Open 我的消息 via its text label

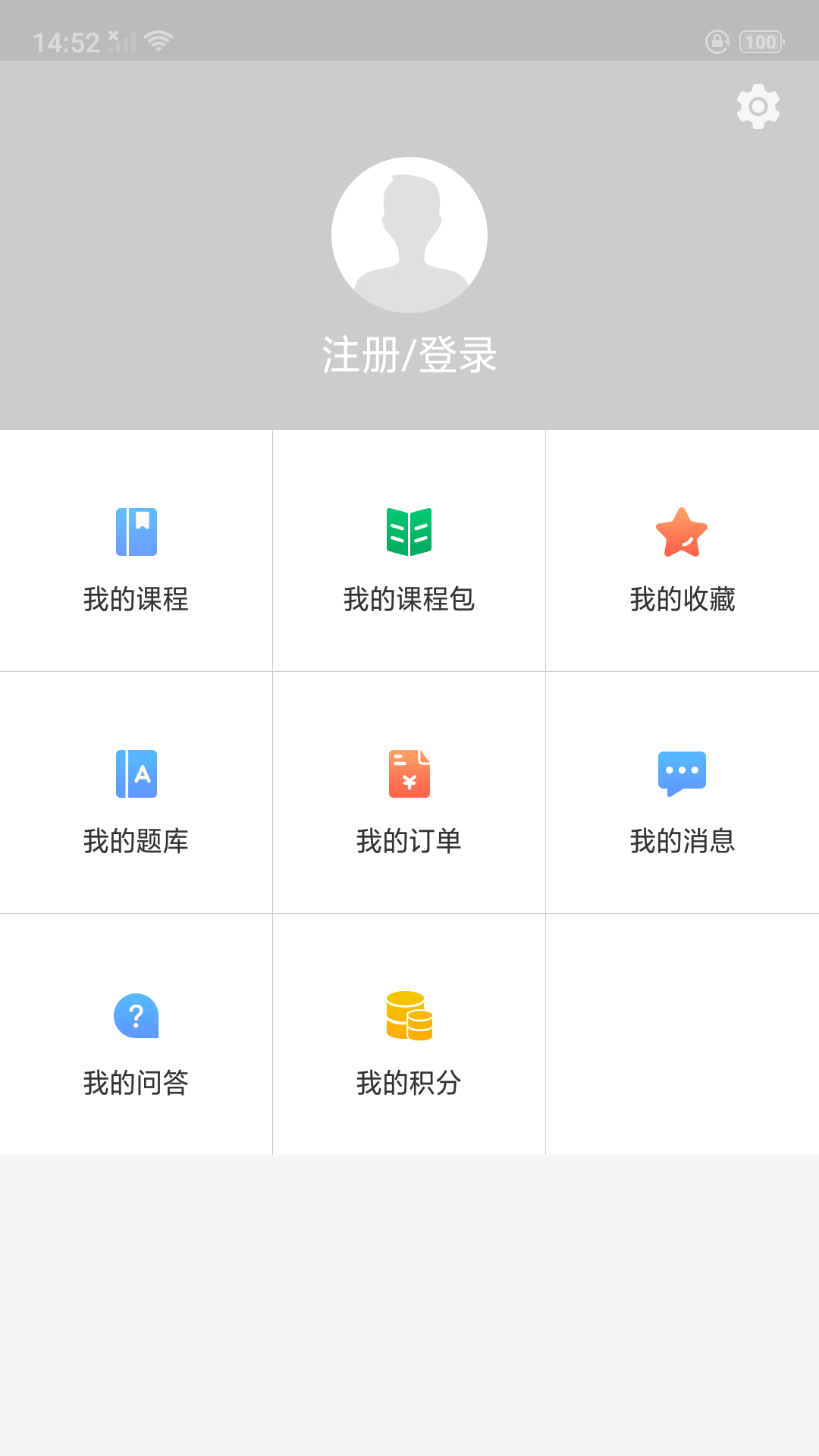[682, 840]
